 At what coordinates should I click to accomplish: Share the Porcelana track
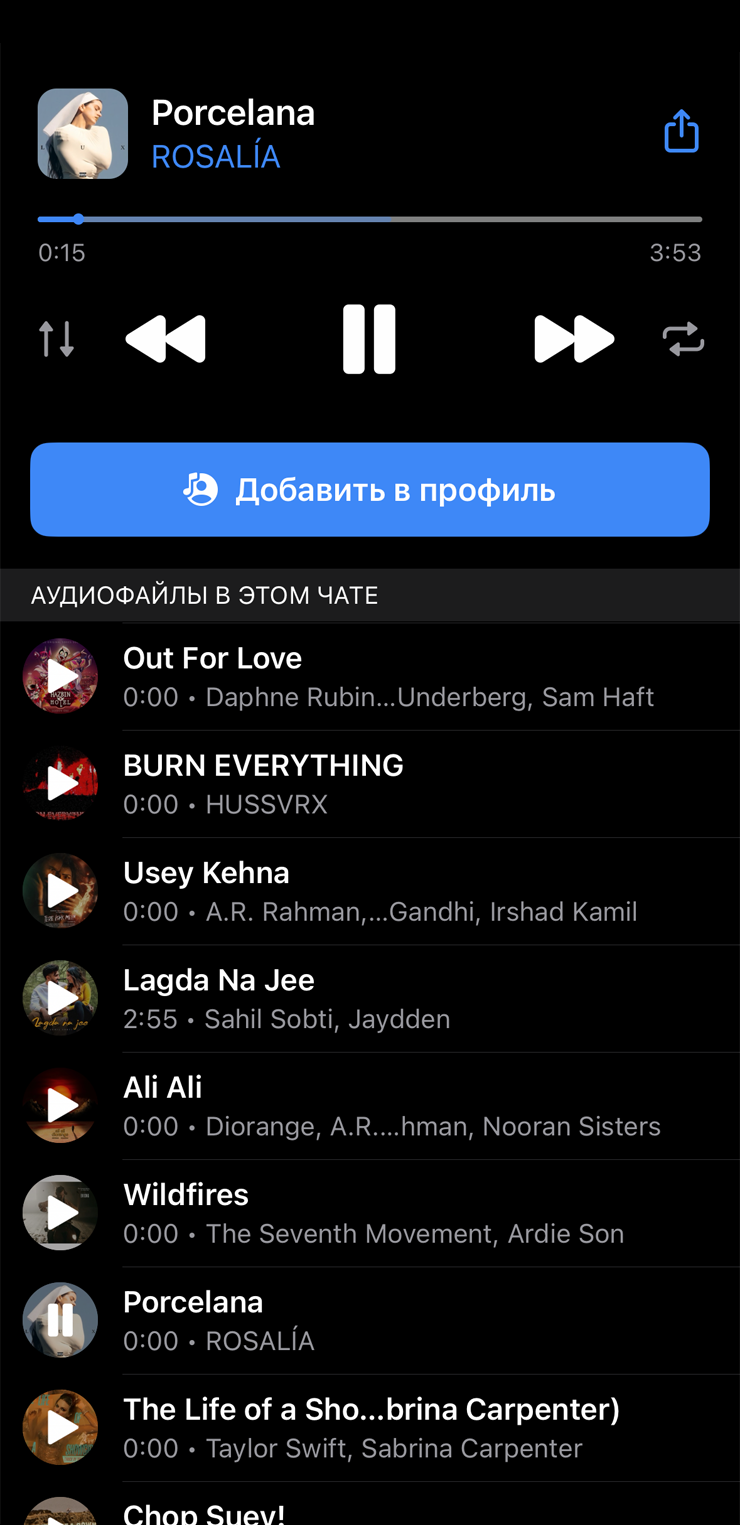681,132
